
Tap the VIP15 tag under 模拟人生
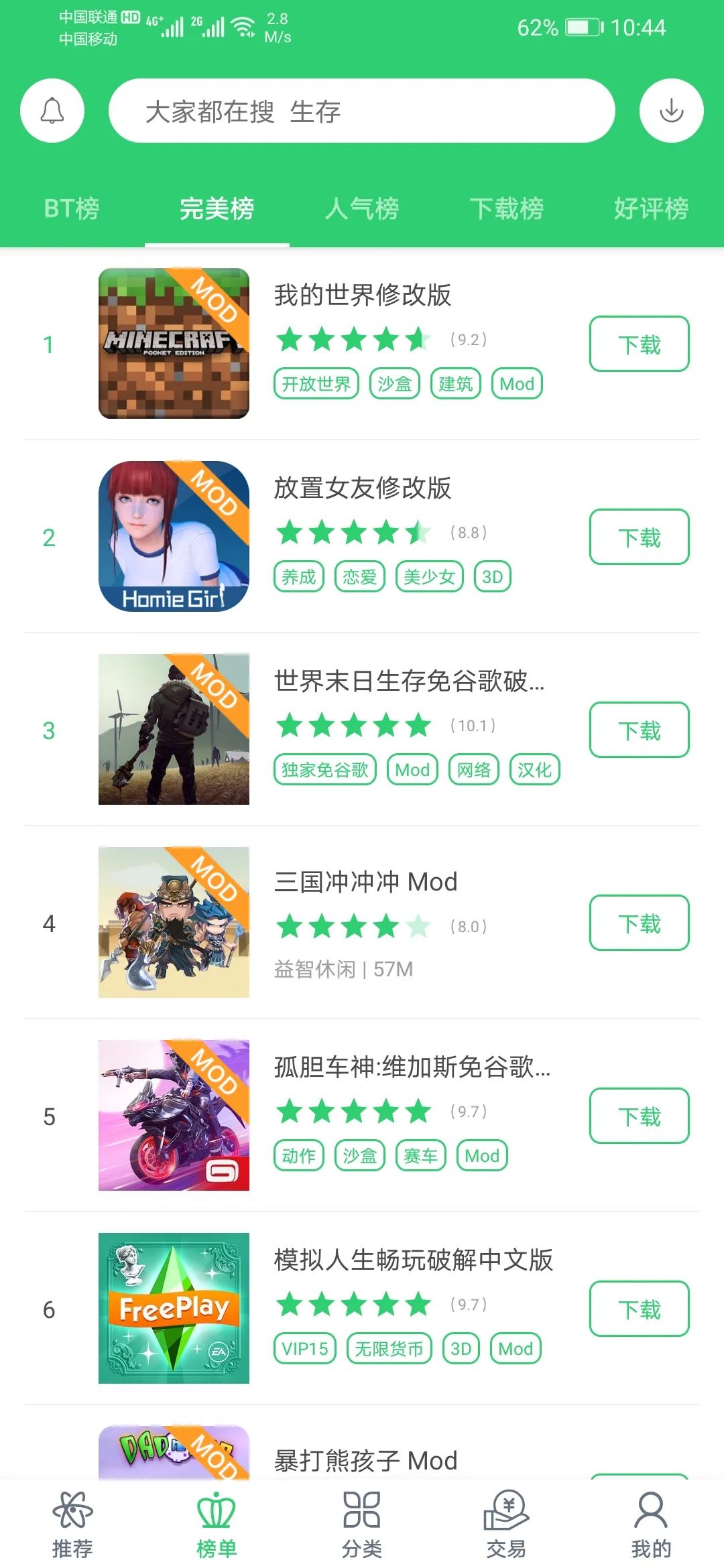click(x=305, y=1348)
